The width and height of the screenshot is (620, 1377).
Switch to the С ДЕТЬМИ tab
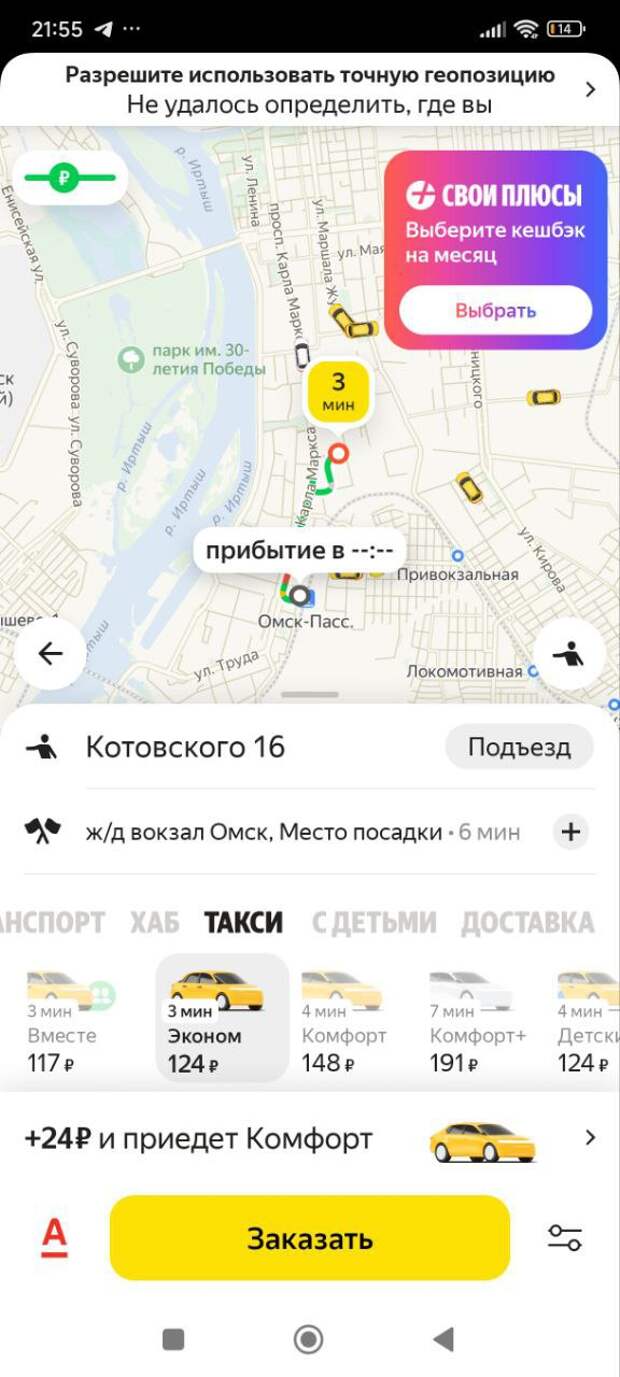(x=373, y=922)
